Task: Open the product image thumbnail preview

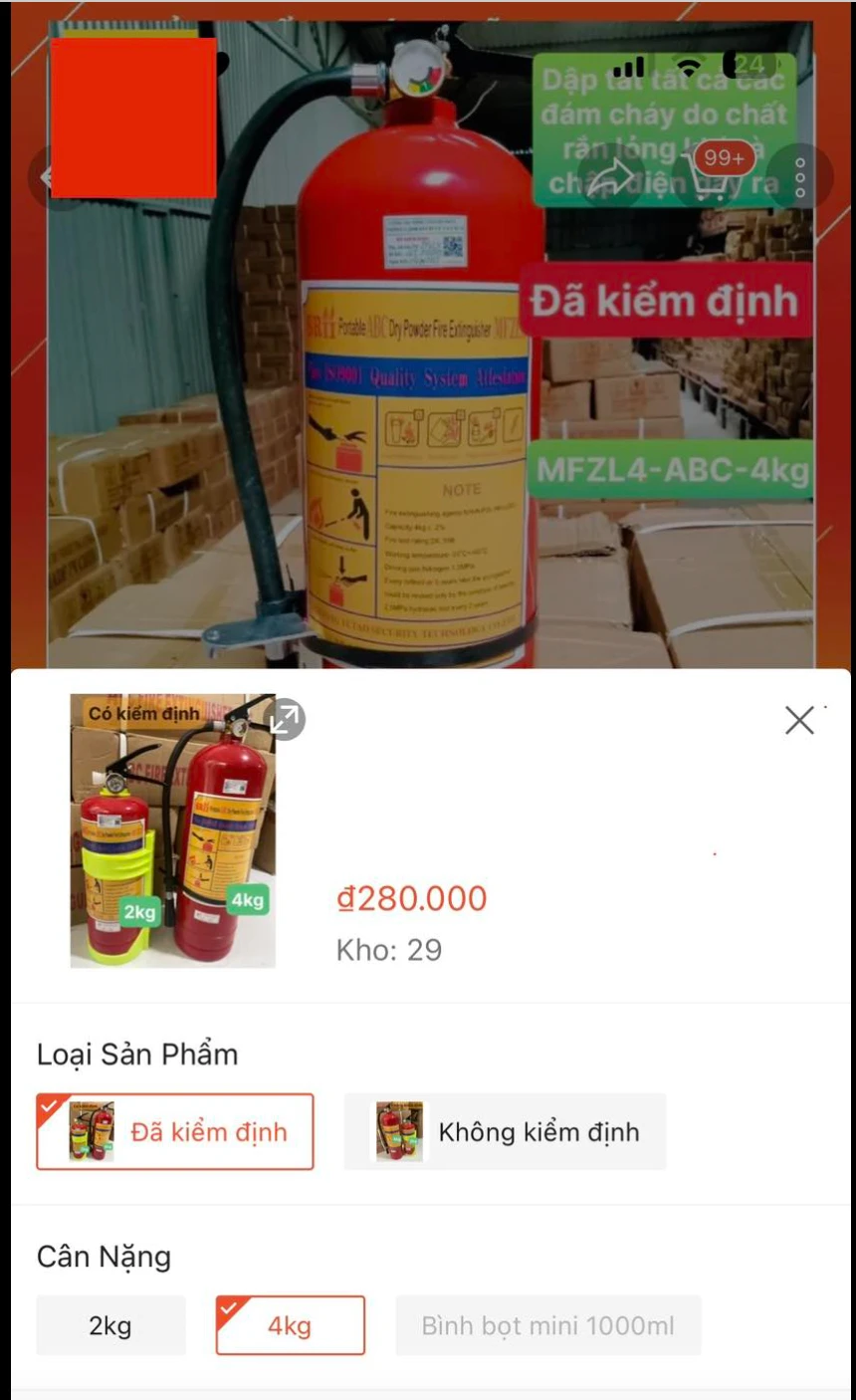Action: [171, 829]
